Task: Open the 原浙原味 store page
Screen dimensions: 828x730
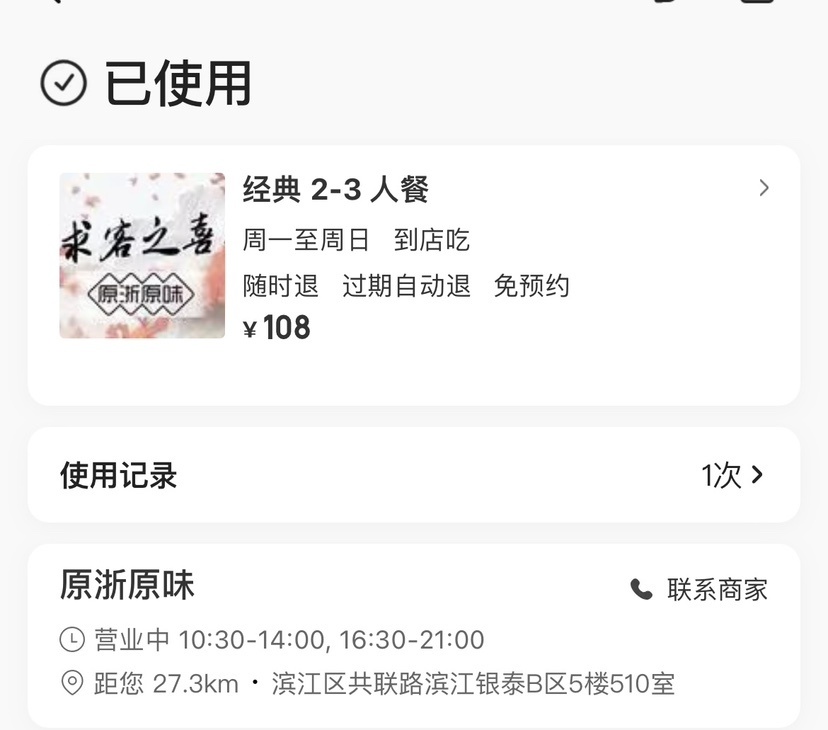Action: tap(128, 585)
